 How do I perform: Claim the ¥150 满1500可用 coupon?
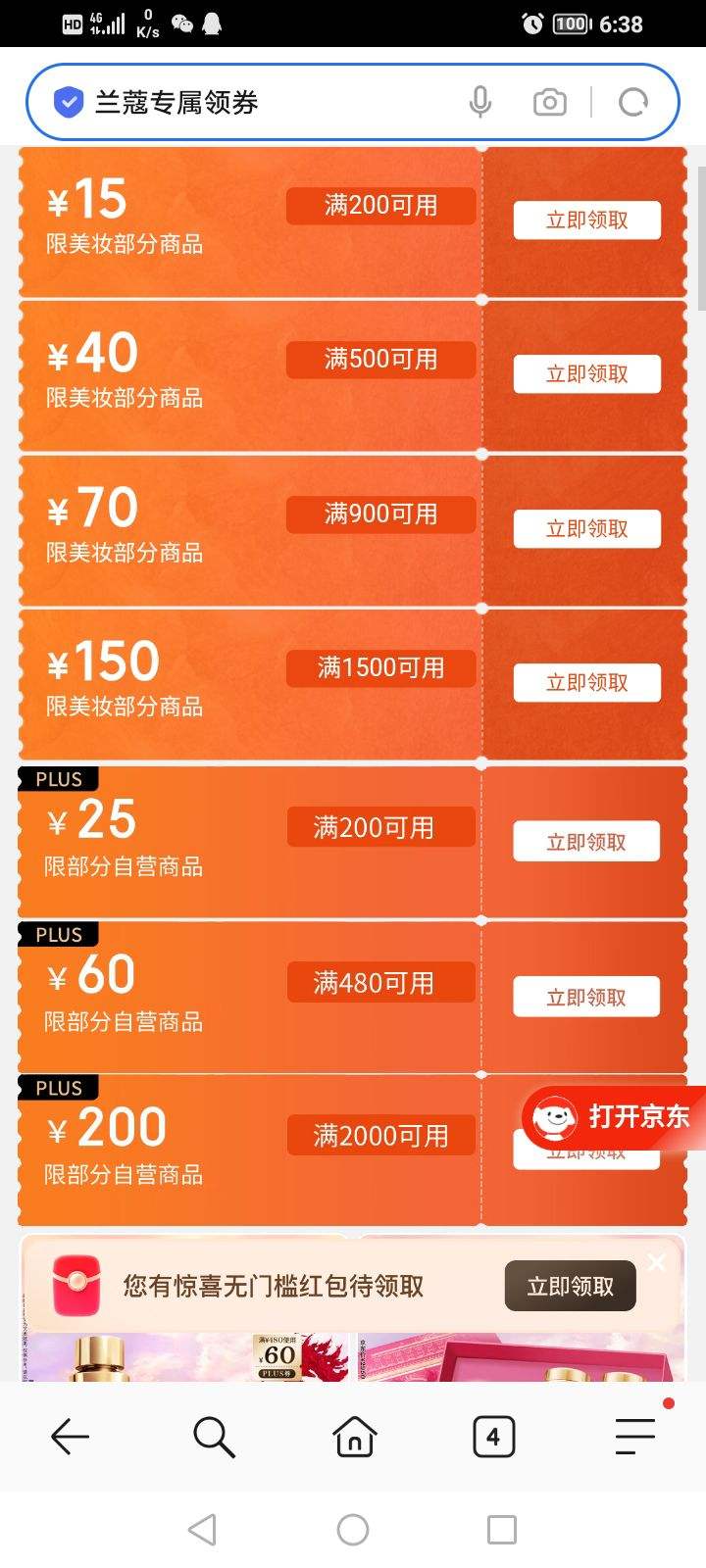point(585,681)
